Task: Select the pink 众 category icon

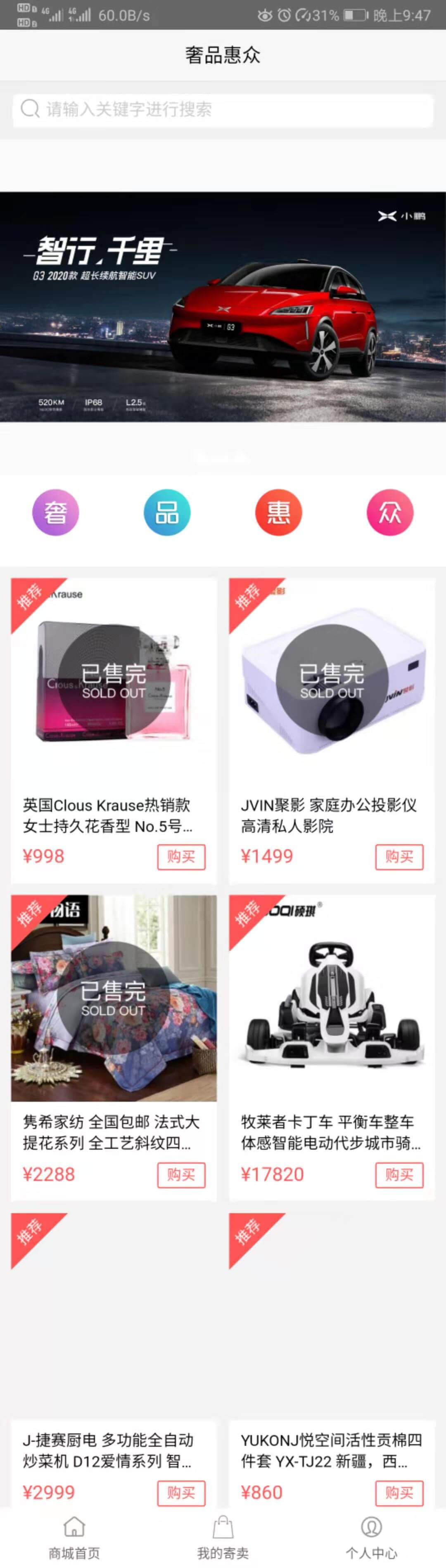Action: point(390,512)
